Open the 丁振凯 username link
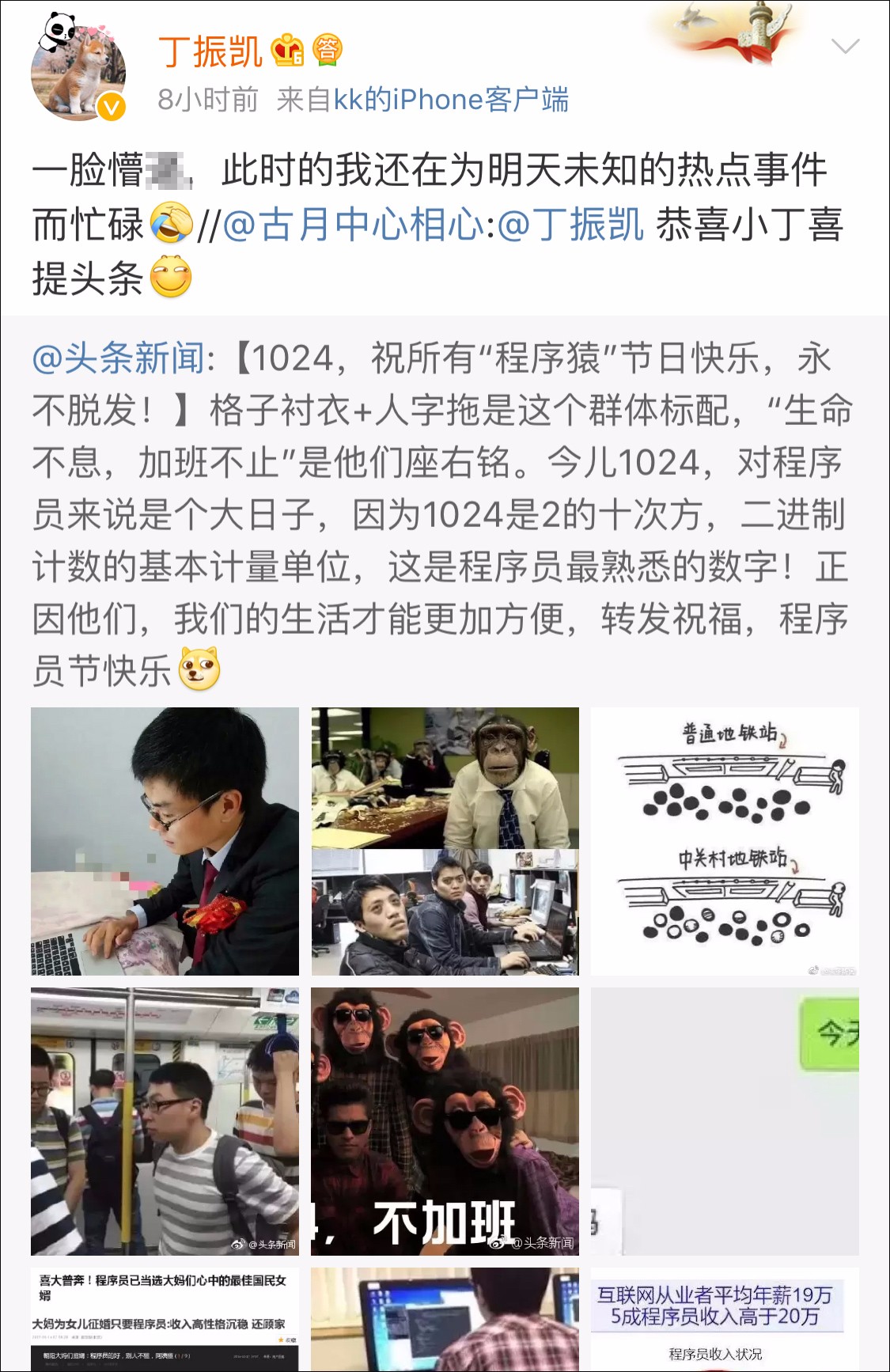Viewport: 890px width, 1372px height. click(210, 51)
